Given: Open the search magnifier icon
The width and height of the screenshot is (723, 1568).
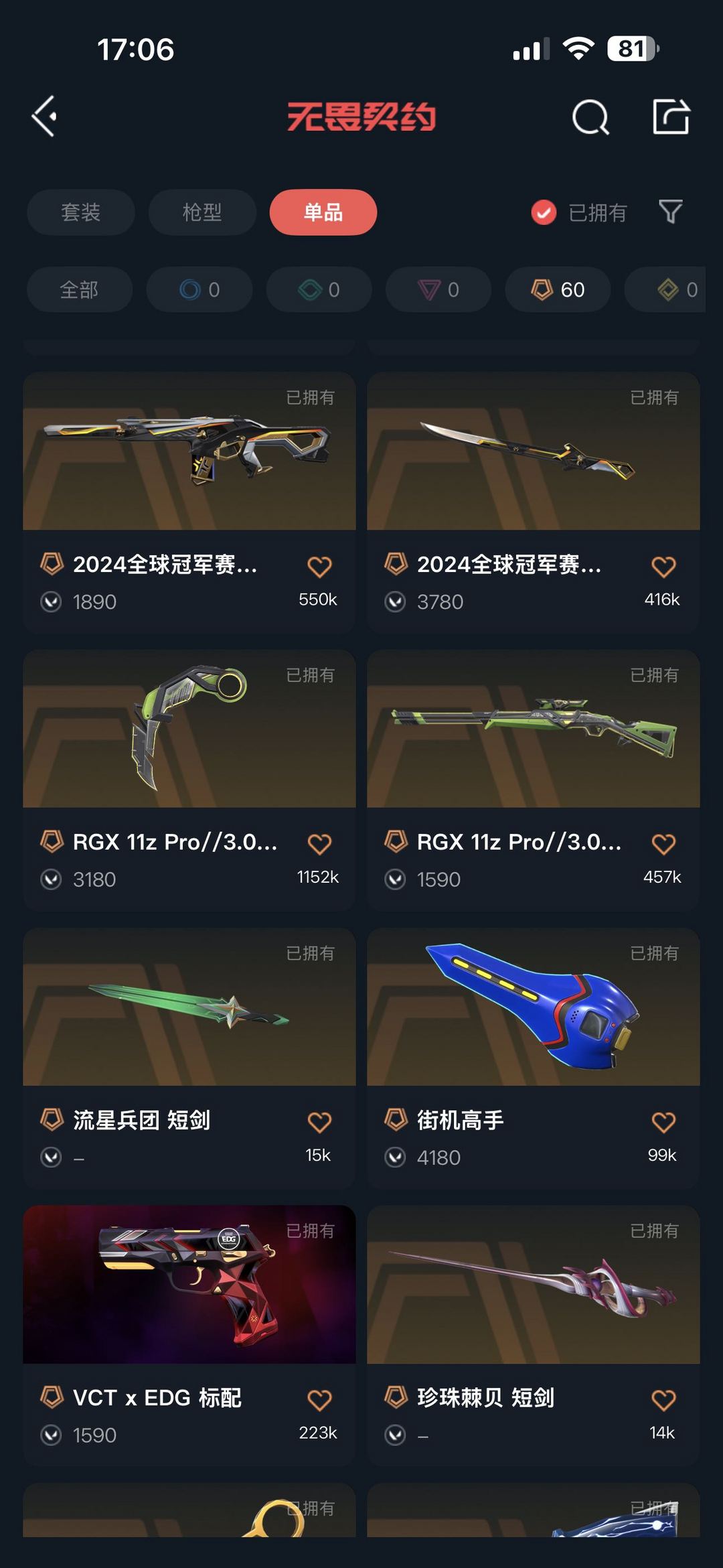Looking at the screenshot, I should [590, 117].
